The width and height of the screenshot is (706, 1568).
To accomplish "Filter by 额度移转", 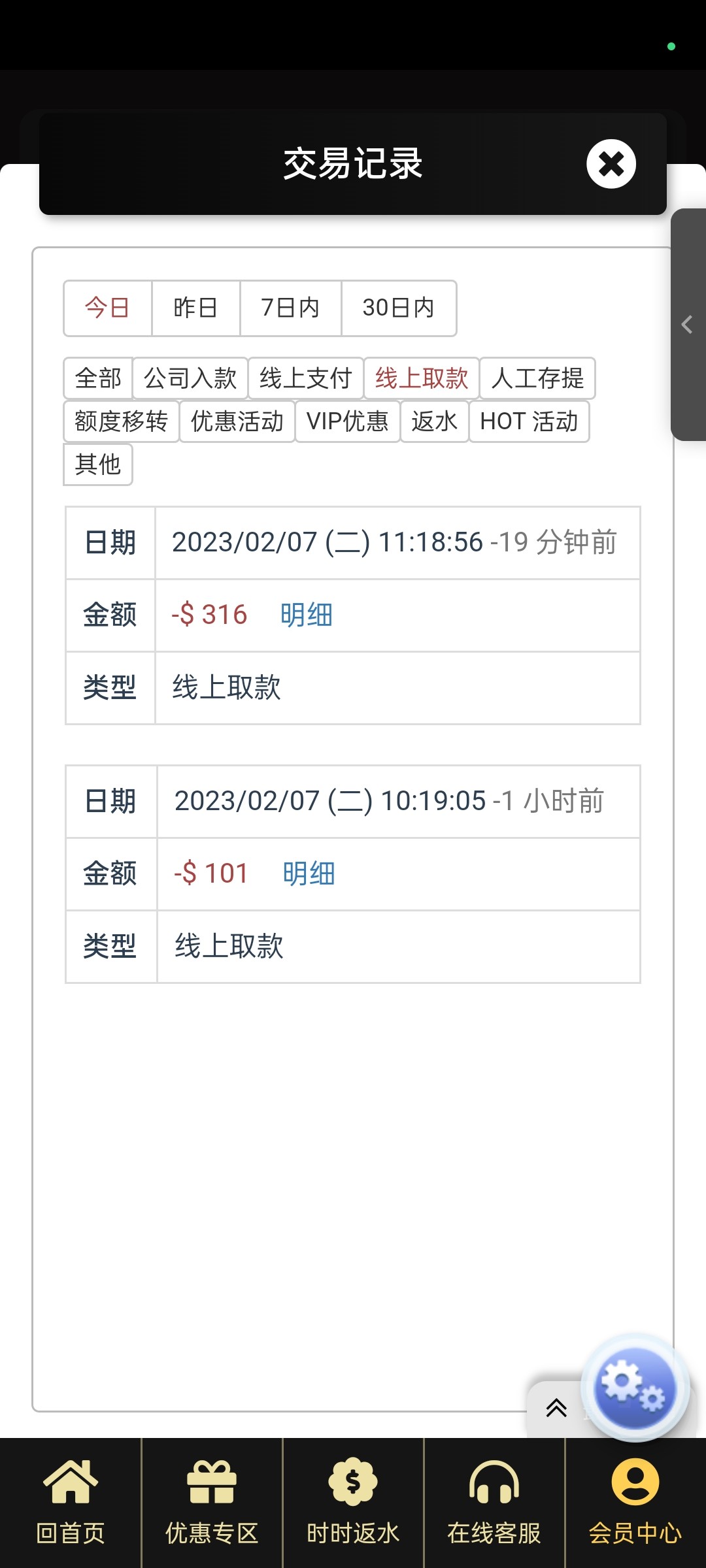I will coord(122,421).
